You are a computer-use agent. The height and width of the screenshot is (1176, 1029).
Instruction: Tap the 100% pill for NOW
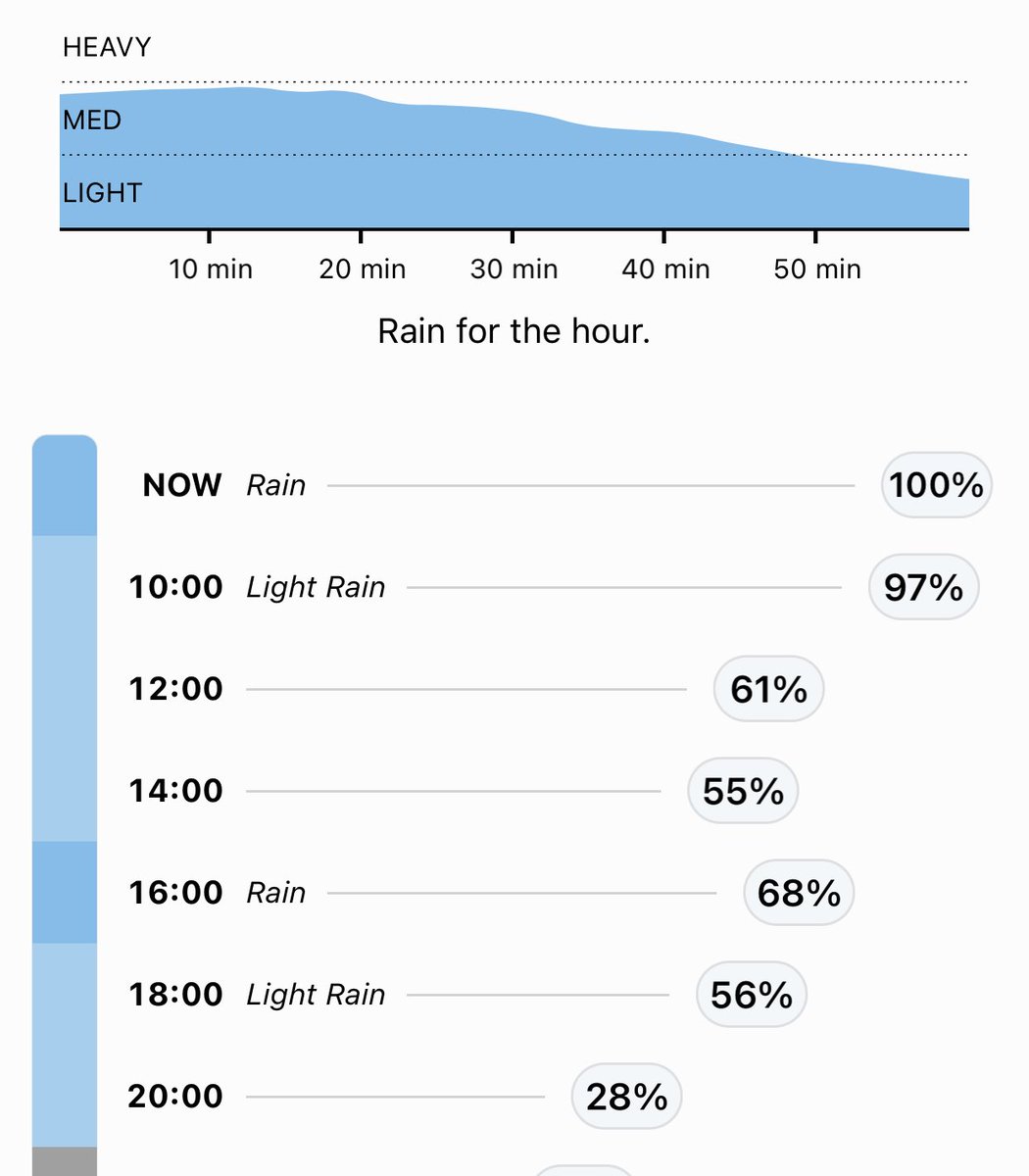(936, 485)
